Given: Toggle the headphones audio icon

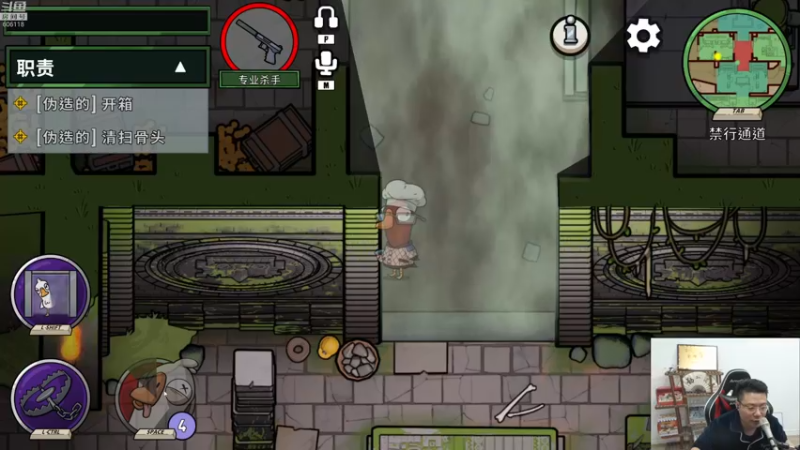Looking at the screenshot, I should pyautogui.click(x=326, y=18).
